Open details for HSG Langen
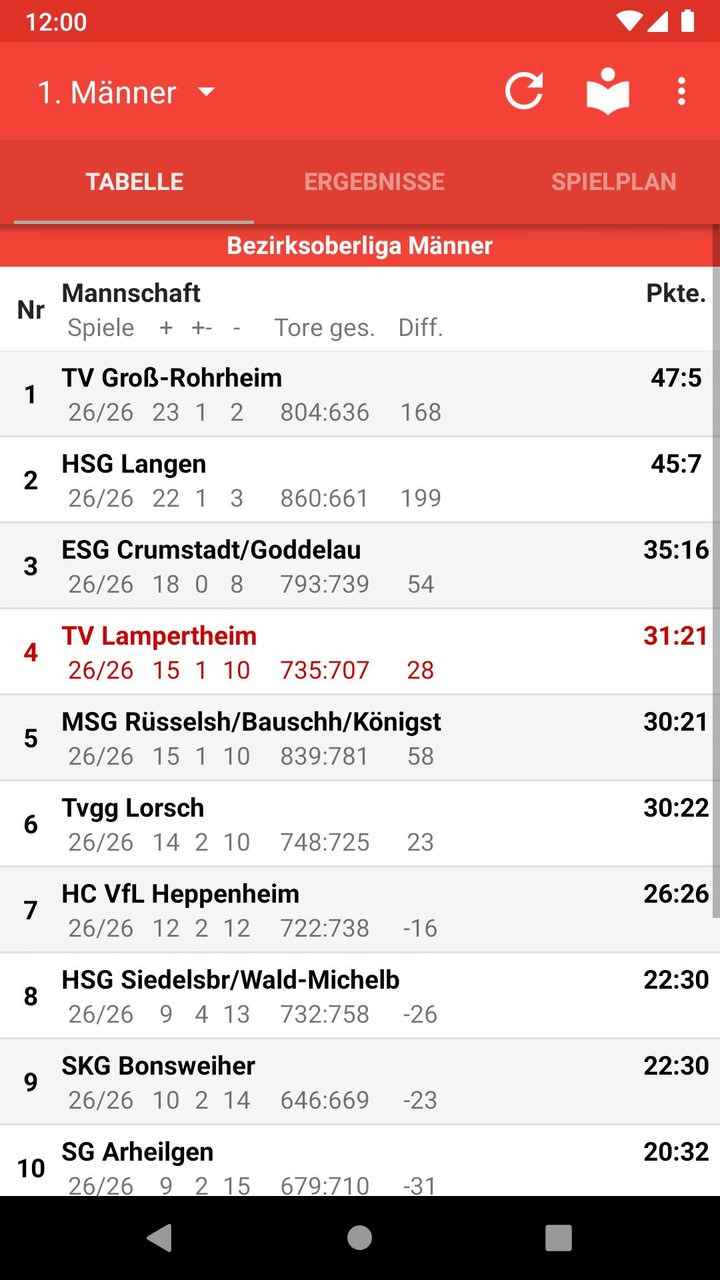 tap(359, 480)
